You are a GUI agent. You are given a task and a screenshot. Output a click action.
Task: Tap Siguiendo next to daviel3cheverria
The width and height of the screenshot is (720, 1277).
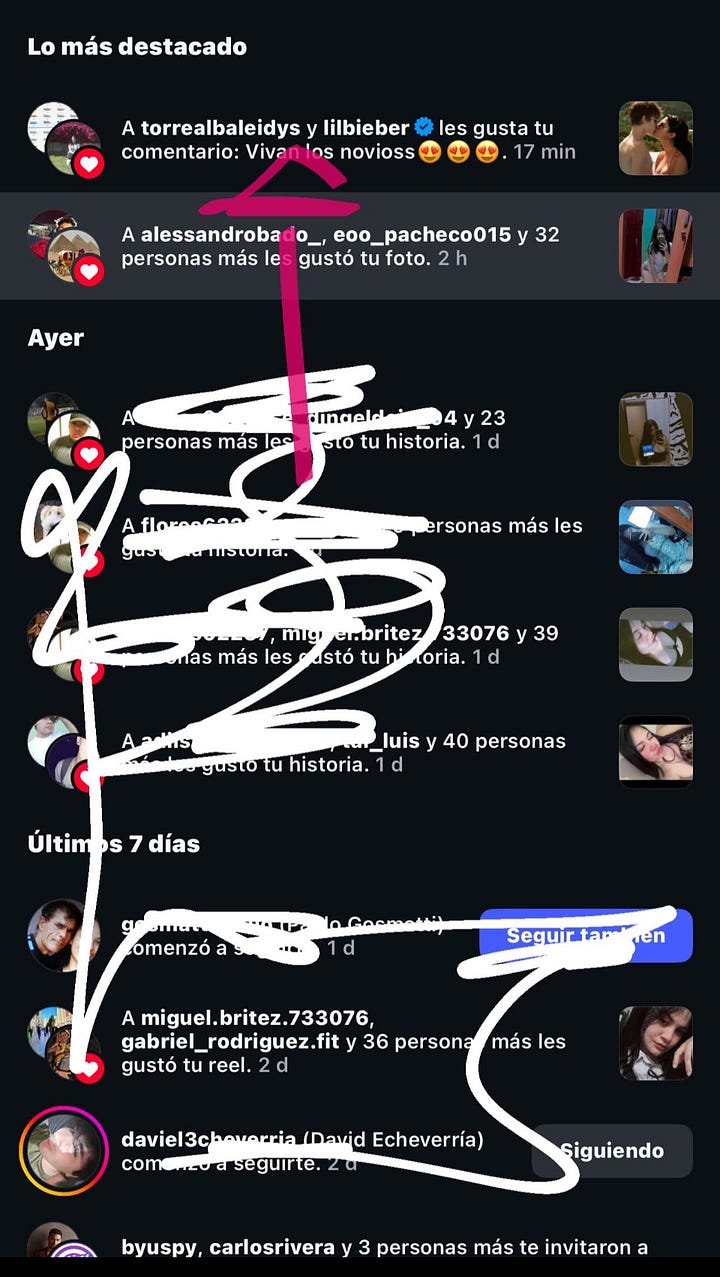611,1151
